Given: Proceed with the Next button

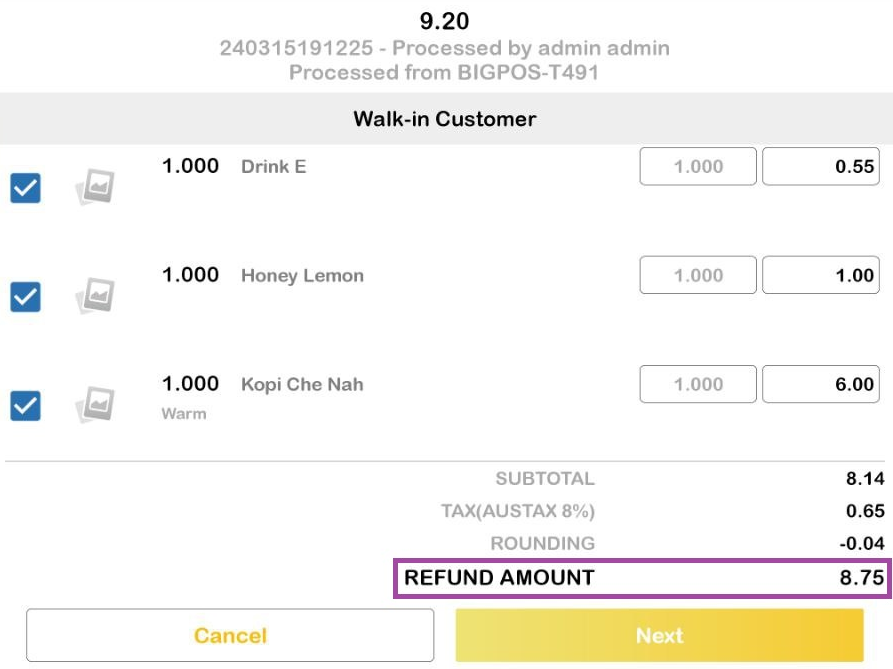Looking at the screenshot, I should 659,636.
